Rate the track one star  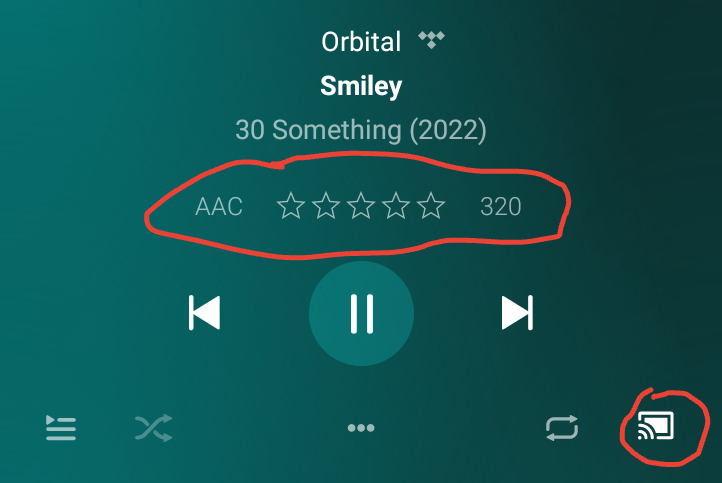pyautogui.click(x=291, y=206)
